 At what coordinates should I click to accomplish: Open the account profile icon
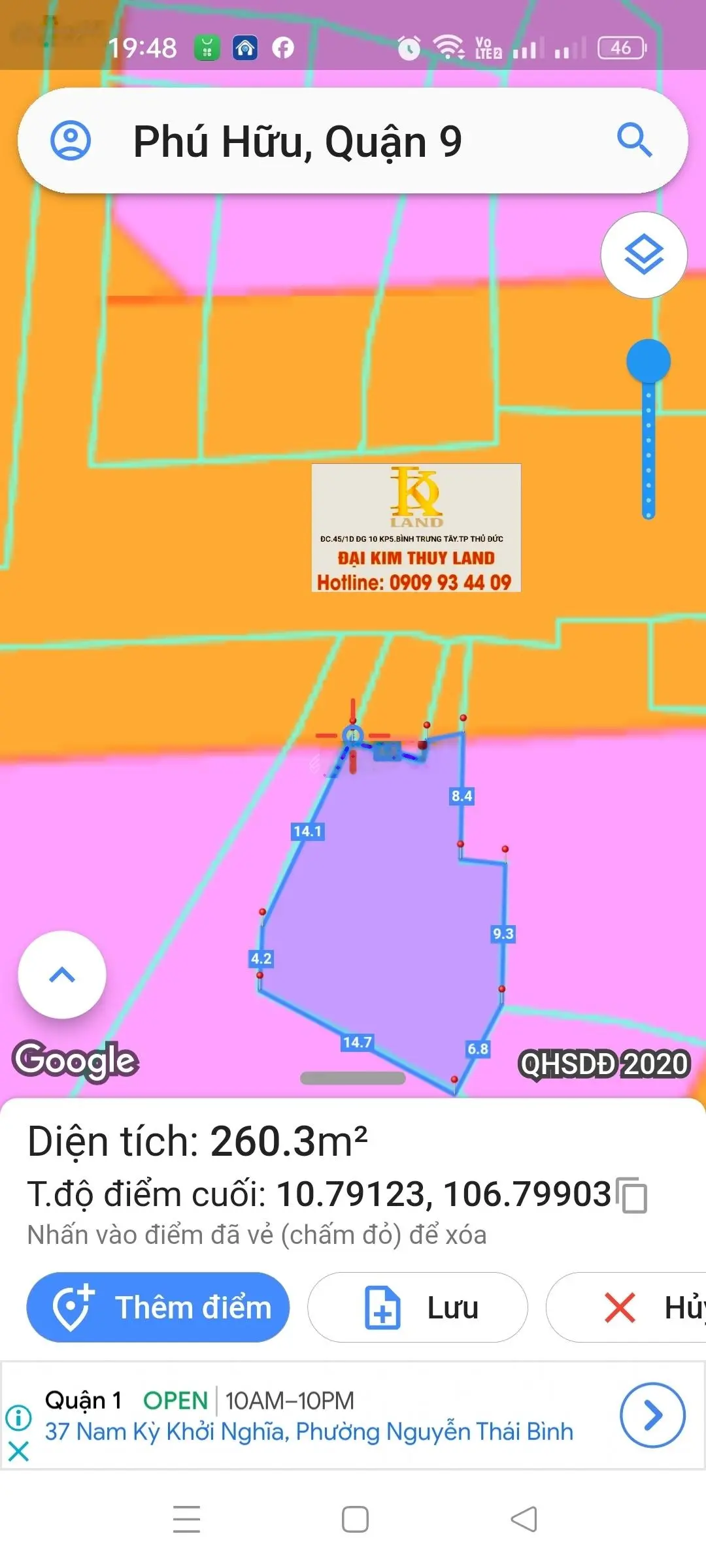71,140
